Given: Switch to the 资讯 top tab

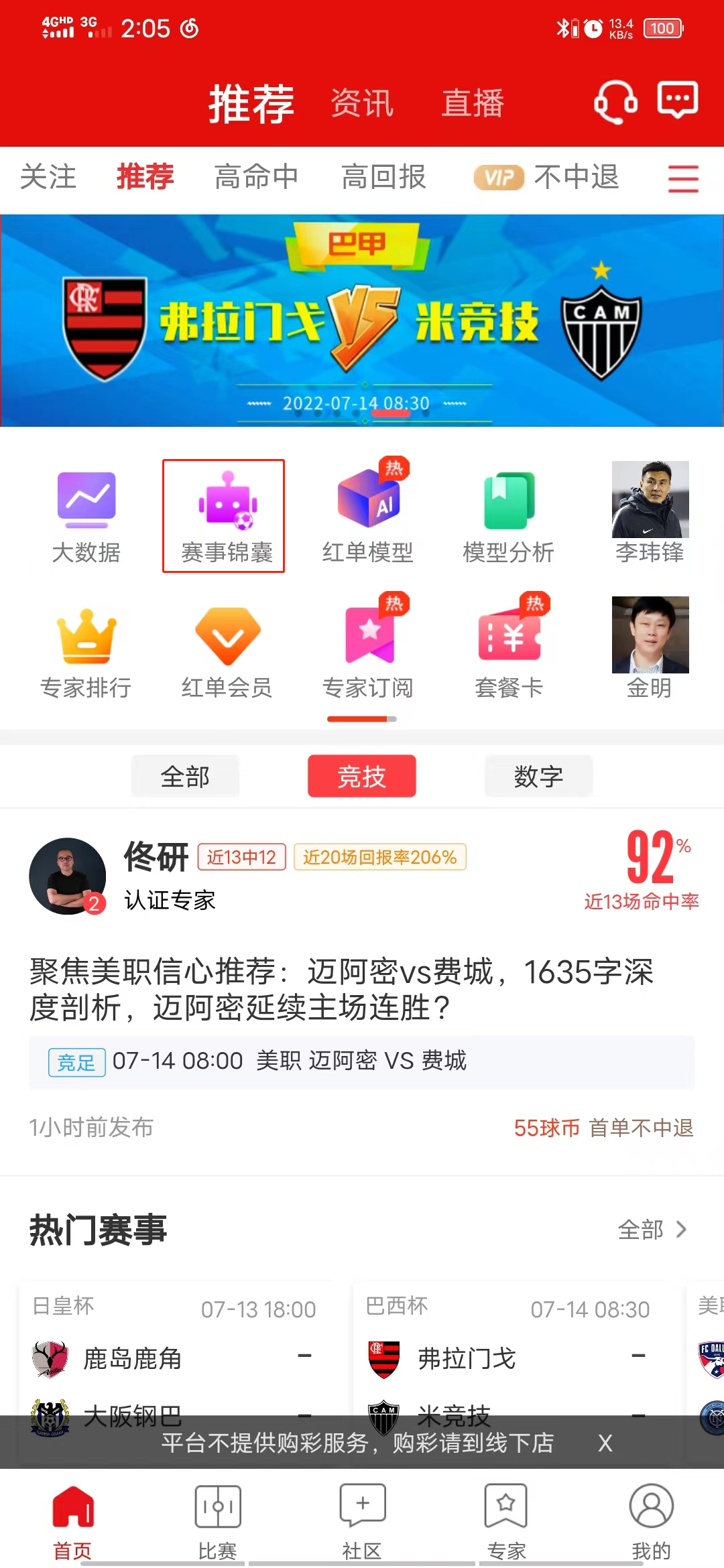Looking at the screenshot, I should coord(362,104).
